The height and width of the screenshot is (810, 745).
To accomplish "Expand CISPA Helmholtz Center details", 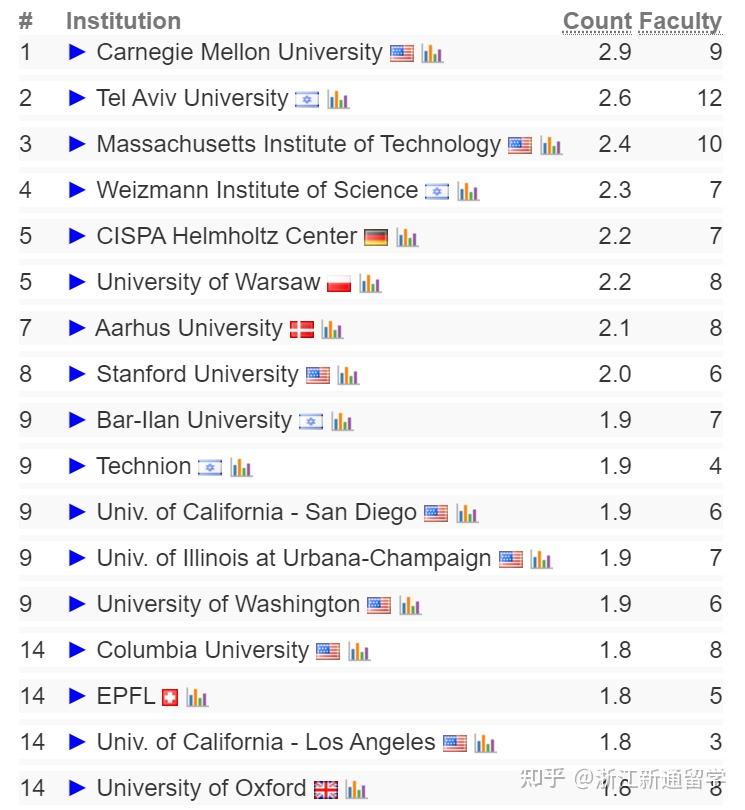I will click(x=77, y=236).
